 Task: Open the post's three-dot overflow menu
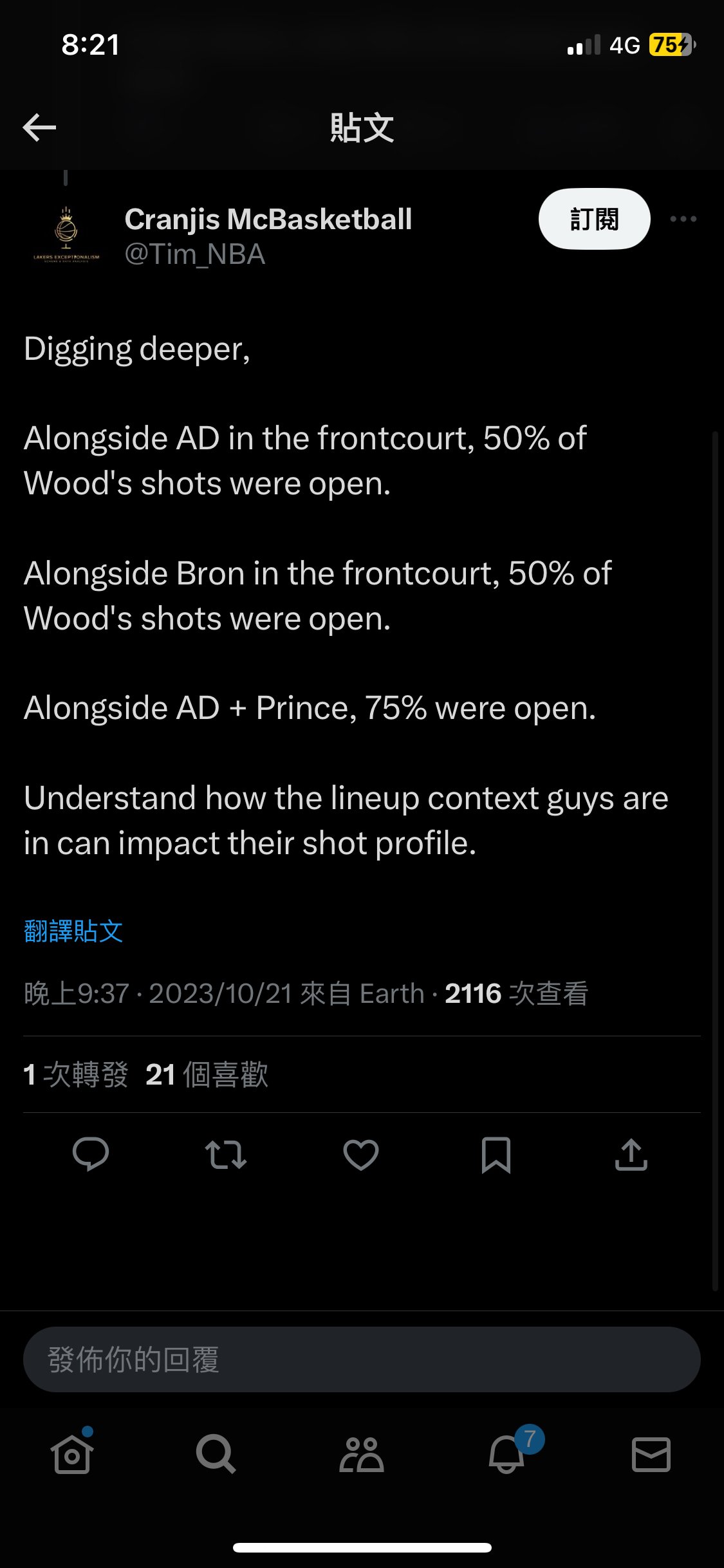point(683,219)
